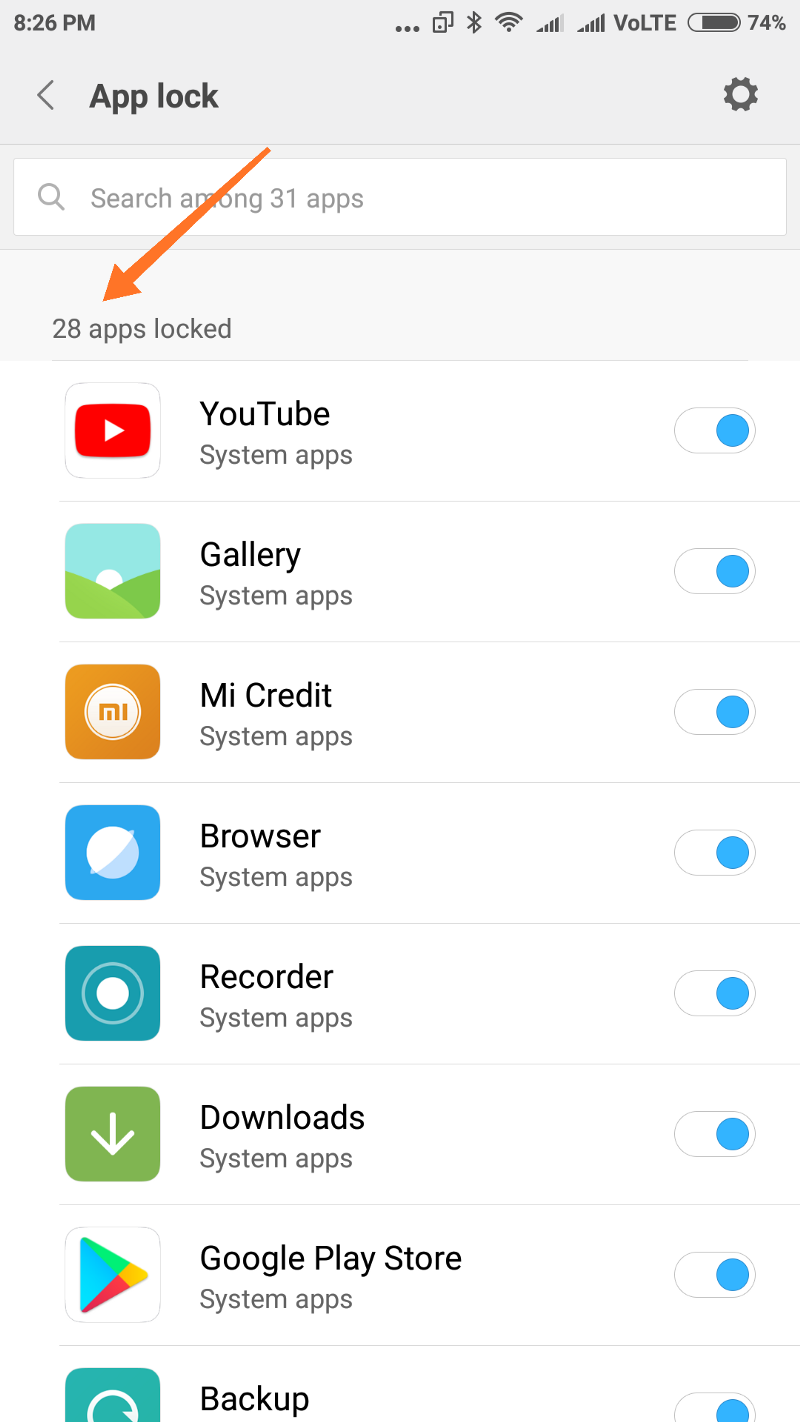This screenshot has height=1422, width=800.
Task: Disable the Gallery app lock
Action: tap(715, 572)
